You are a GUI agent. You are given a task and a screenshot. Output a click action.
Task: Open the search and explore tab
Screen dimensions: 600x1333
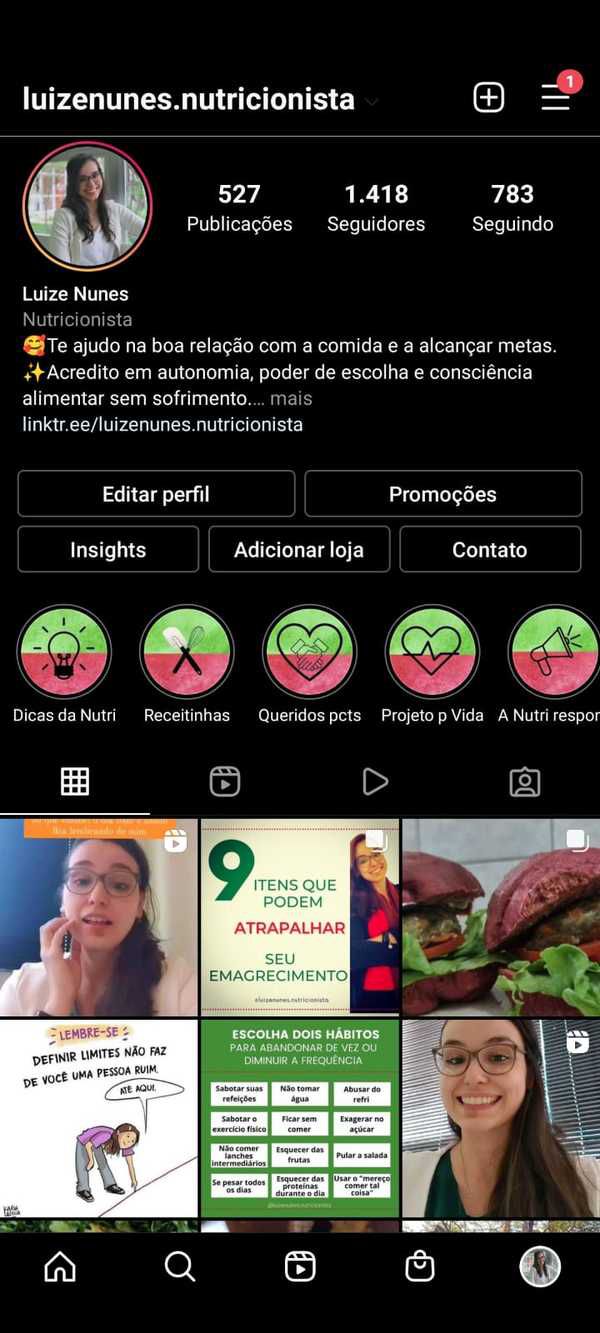pyautogui.click(x=180, y=1267)
